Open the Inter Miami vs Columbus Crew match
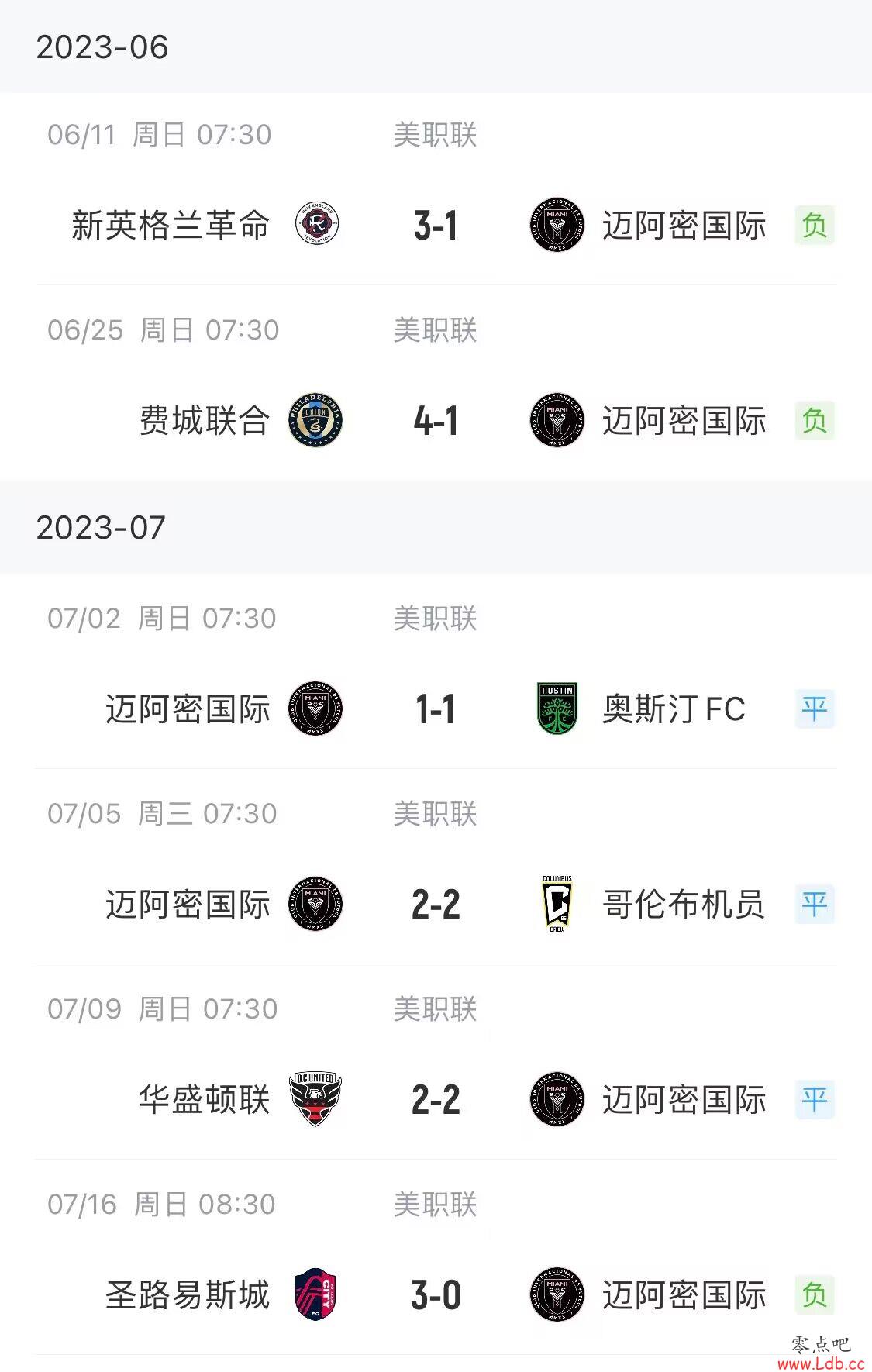This screenshot has width=872, height=1372. (436, 905)
